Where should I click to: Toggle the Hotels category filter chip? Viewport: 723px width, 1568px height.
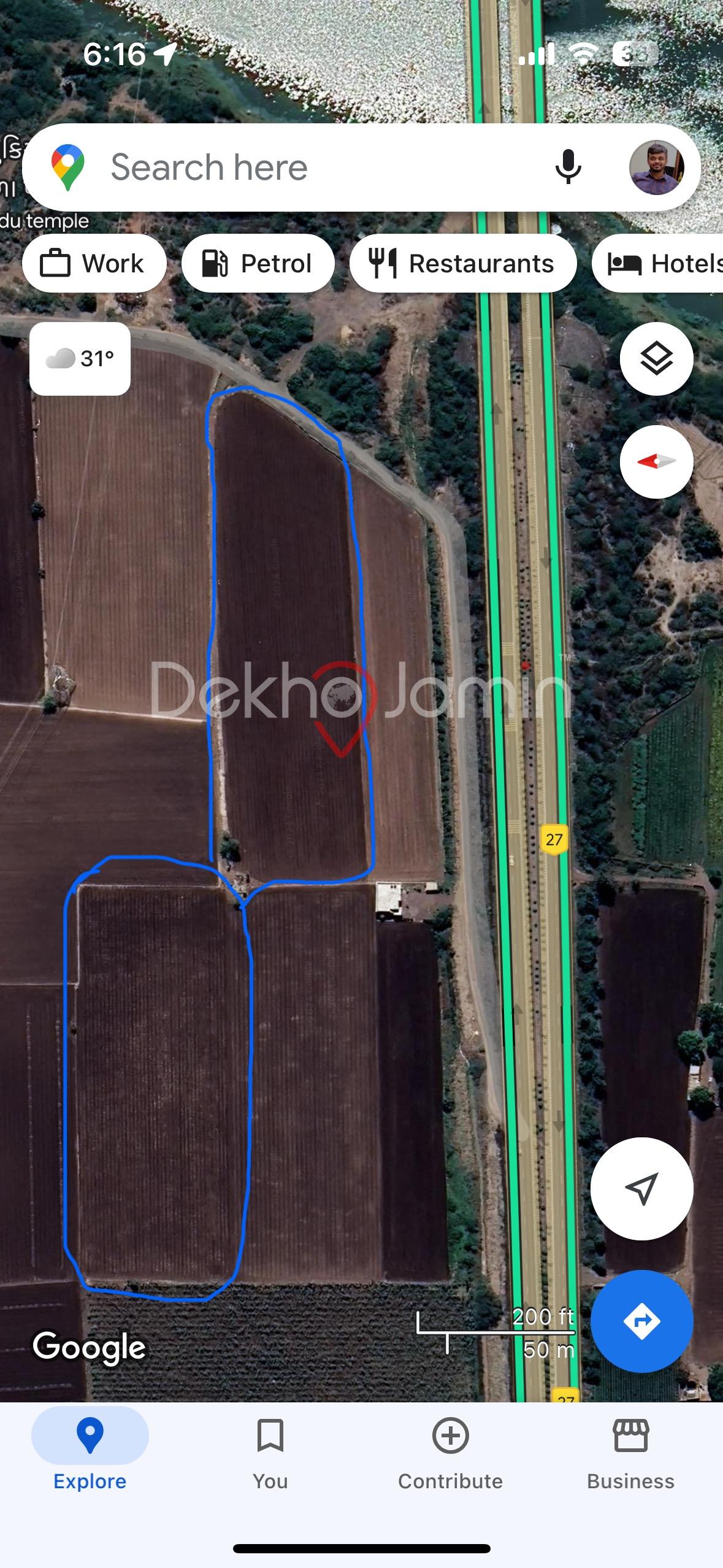[668, 263]
